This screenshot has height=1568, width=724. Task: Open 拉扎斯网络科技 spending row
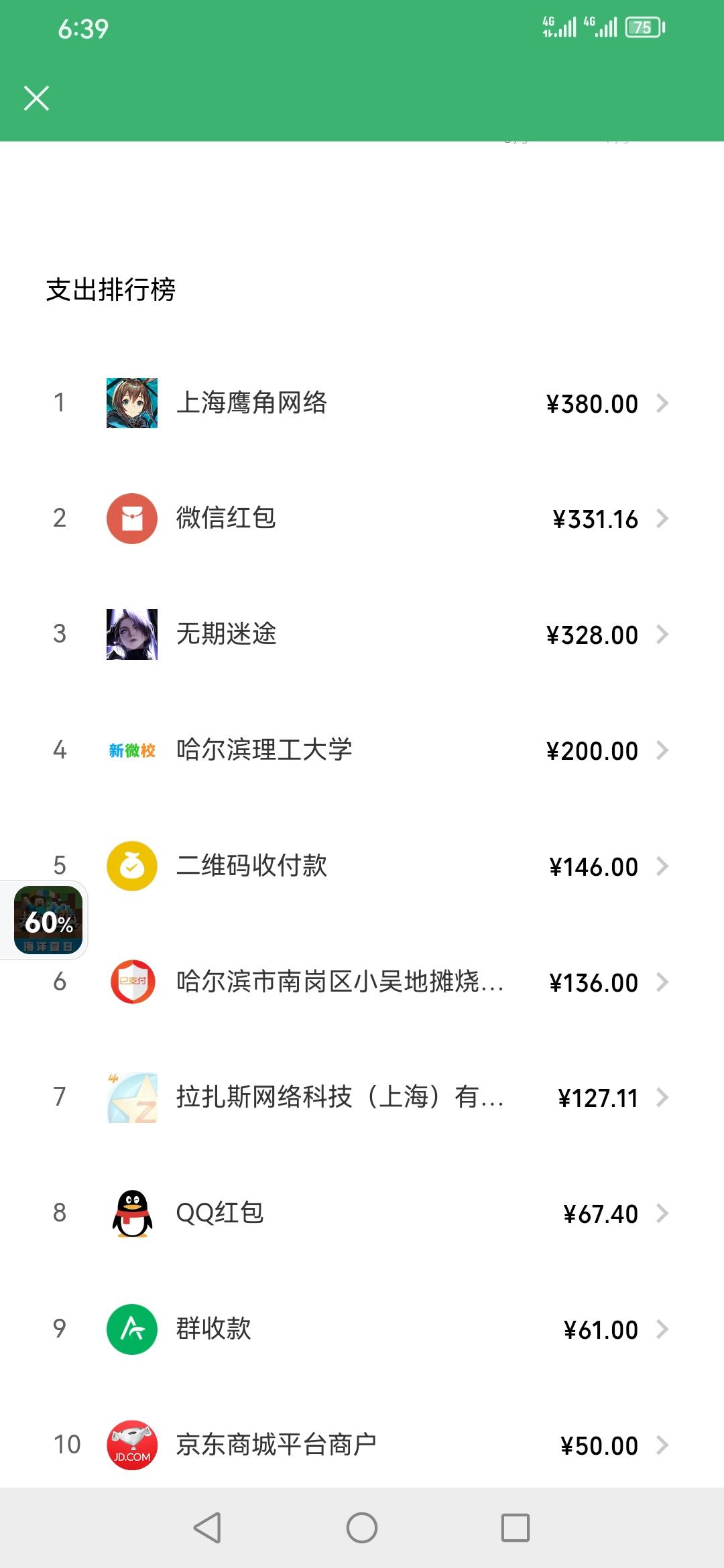click(x=362, y=1097)
